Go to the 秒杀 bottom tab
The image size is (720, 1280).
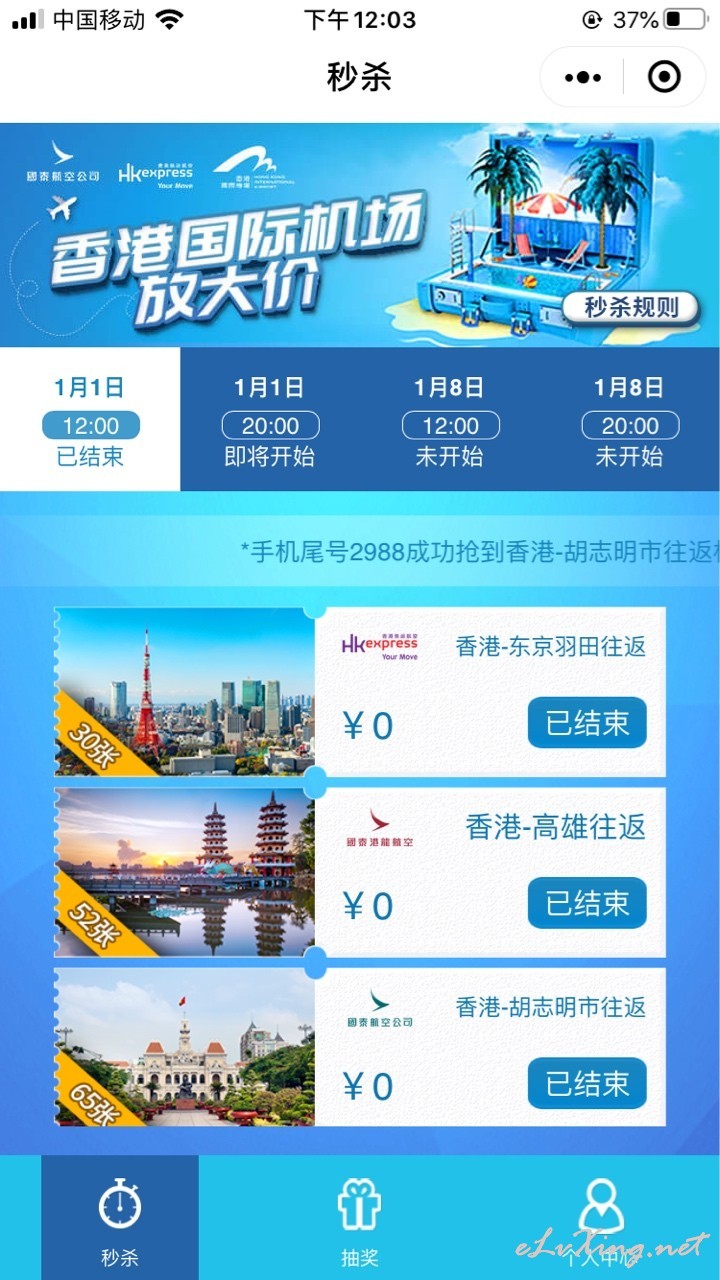pos(120,1218)
